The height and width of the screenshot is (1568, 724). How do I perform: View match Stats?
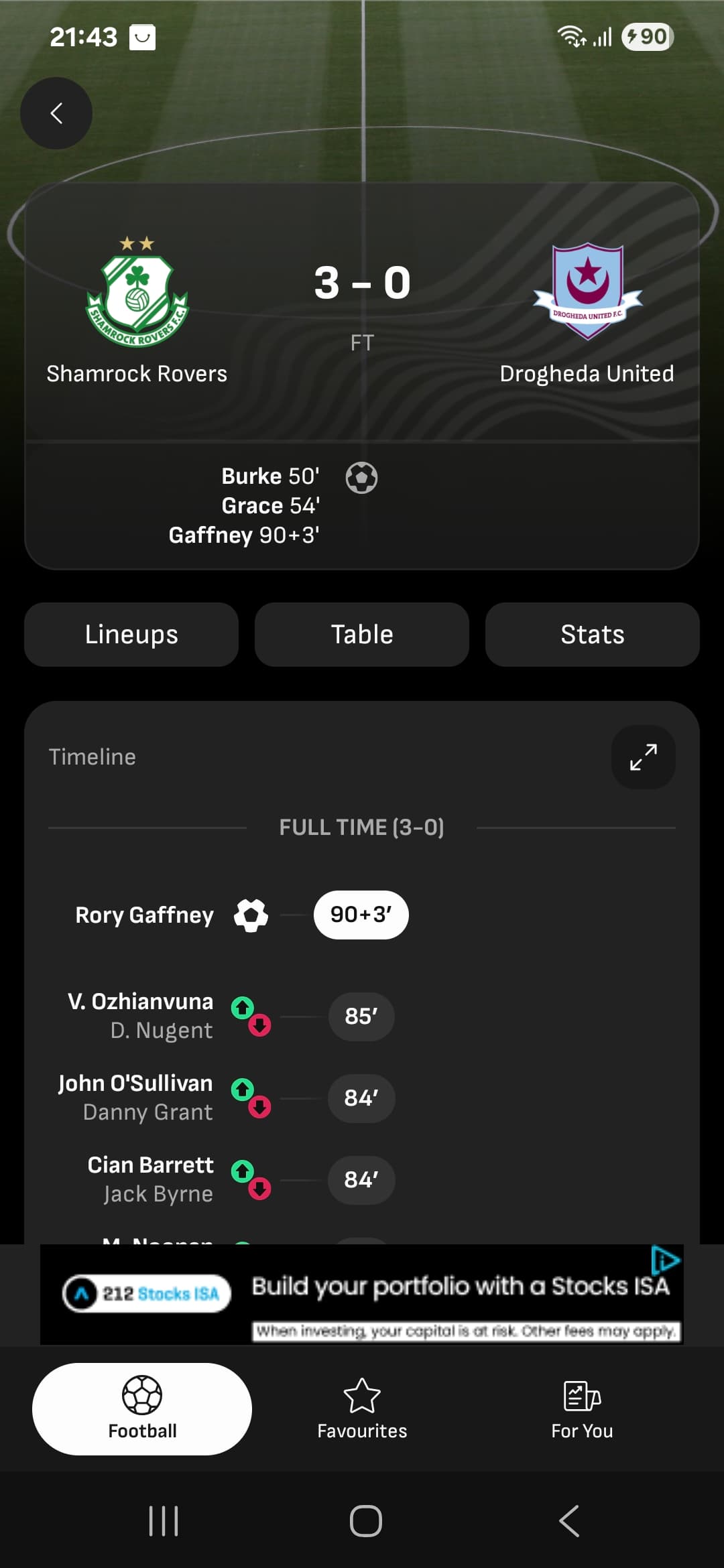[x=593, y=634]
